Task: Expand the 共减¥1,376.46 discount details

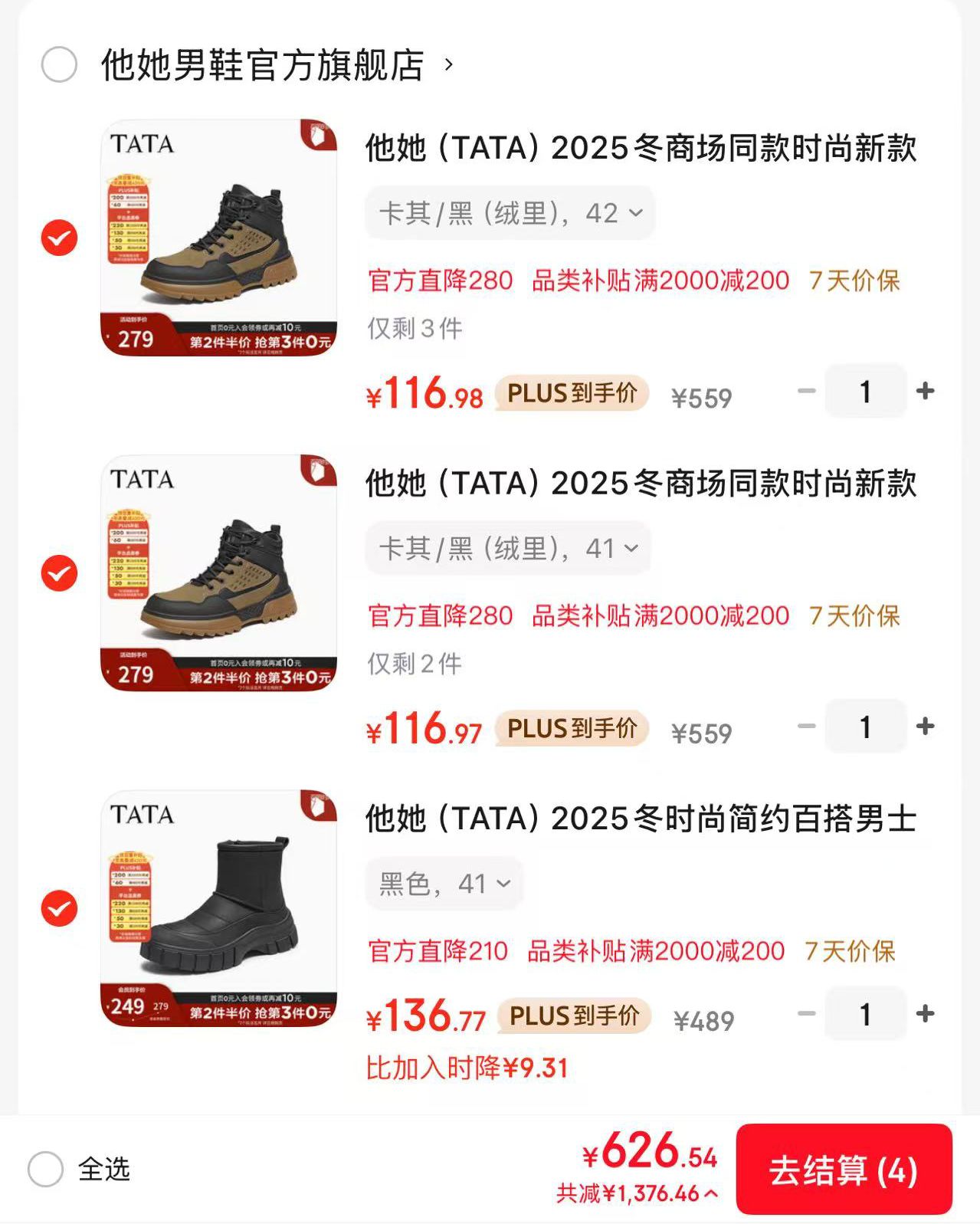Action: [637, 1193]
